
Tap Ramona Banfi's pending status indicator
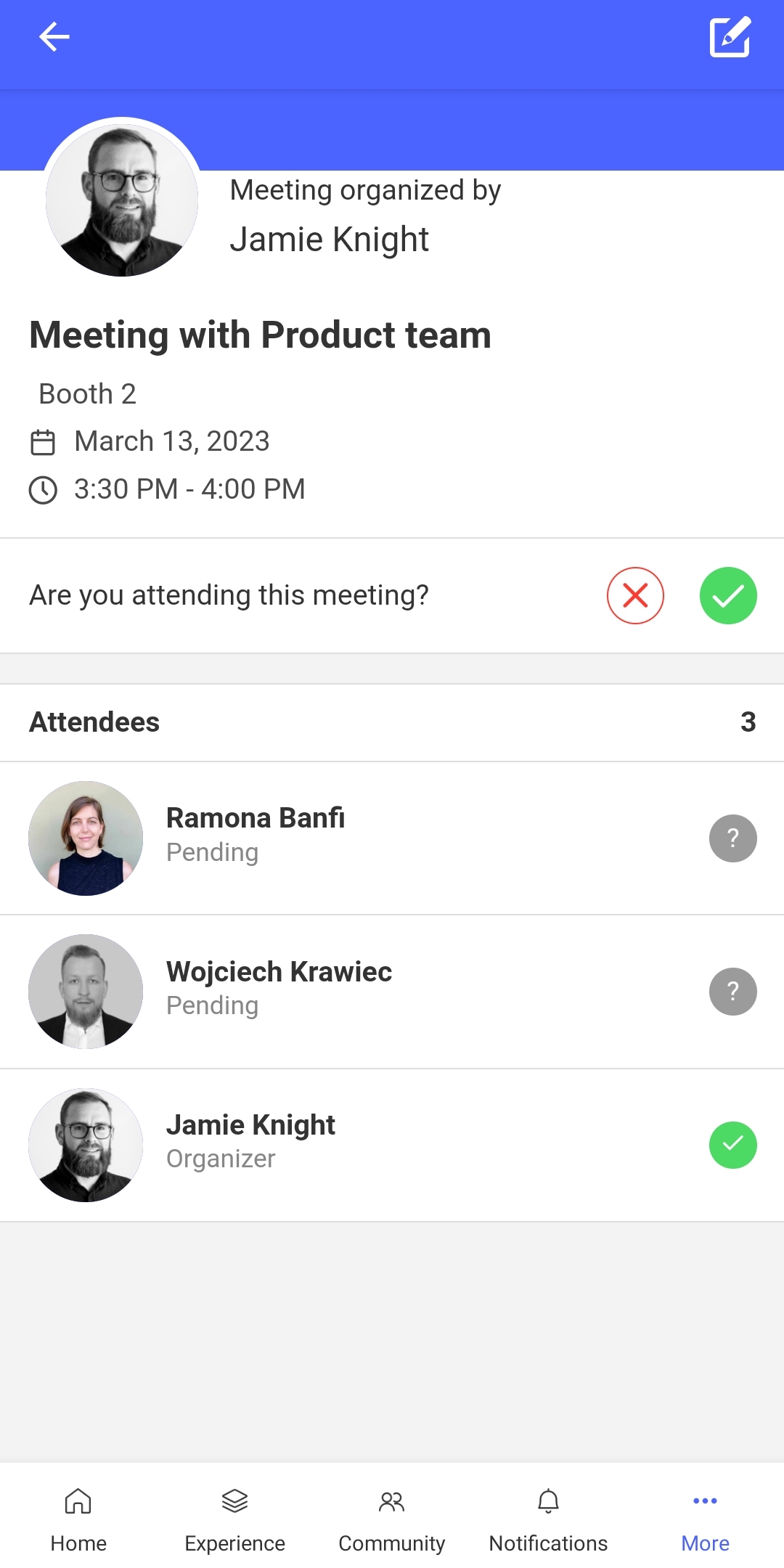coord(732,839)
